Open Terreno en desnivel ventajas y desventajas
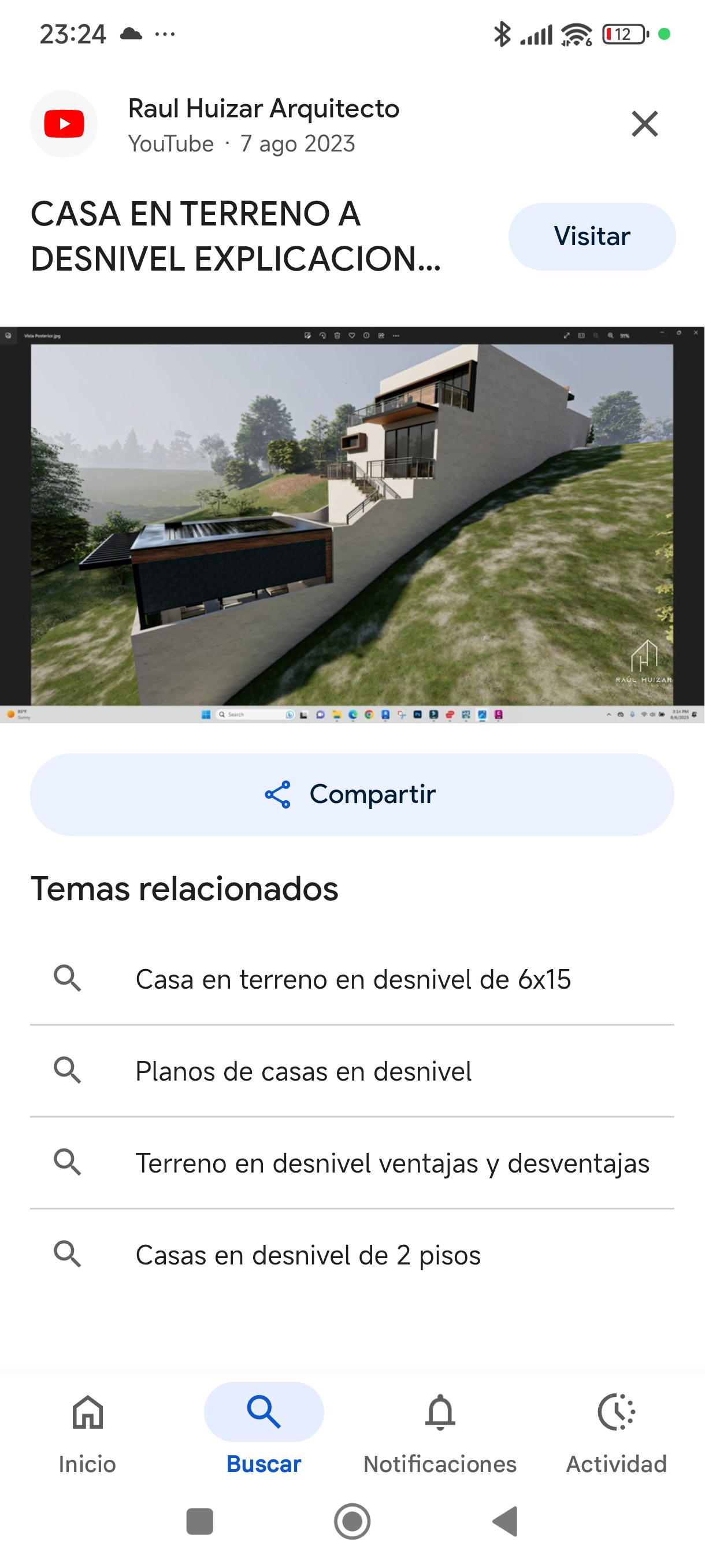The width and height of the screenshot is (705, 1568). [x=352, y=1163]
